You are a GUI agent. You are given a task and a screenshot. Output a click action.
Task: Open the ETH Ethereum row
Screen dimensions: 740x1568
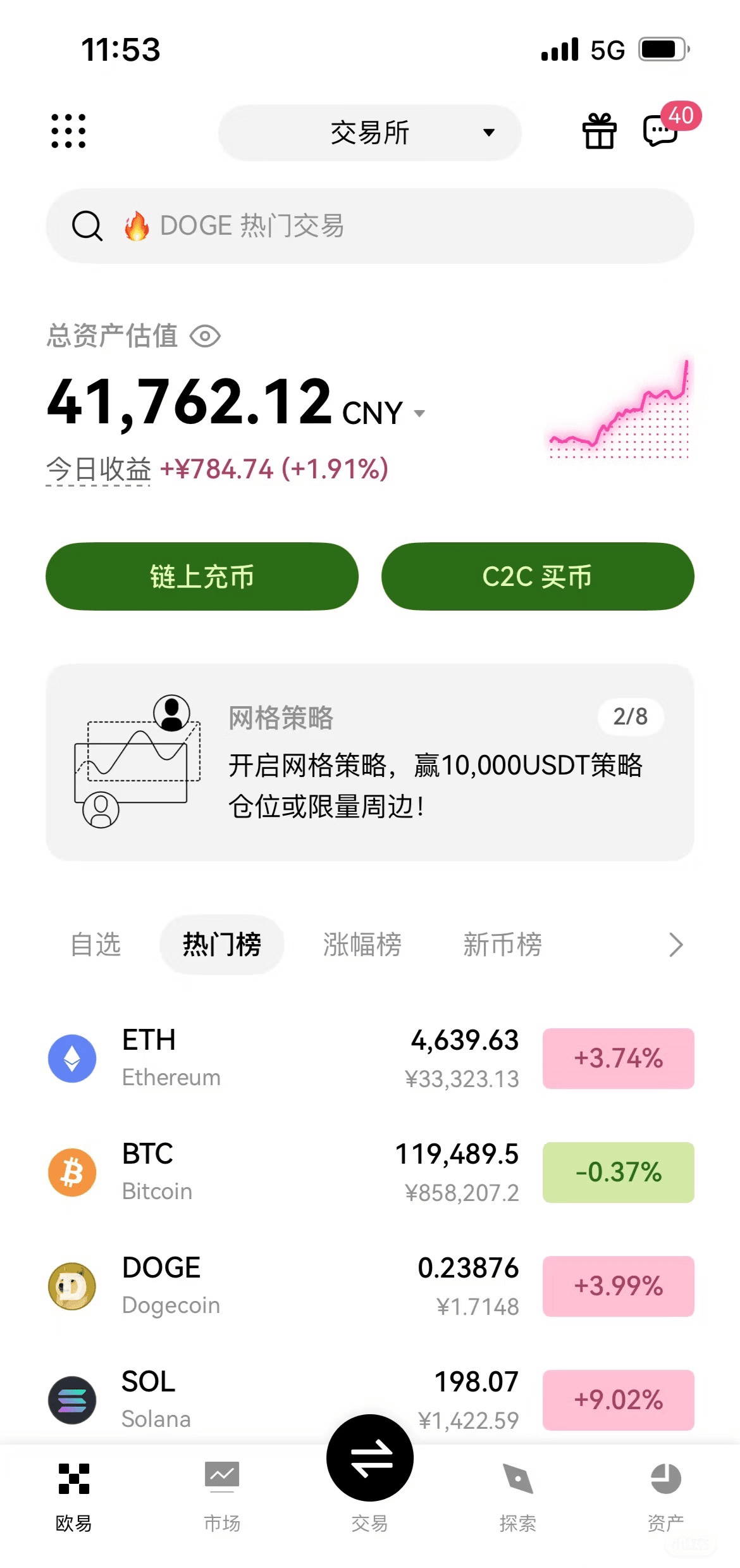pos(370,1059)
